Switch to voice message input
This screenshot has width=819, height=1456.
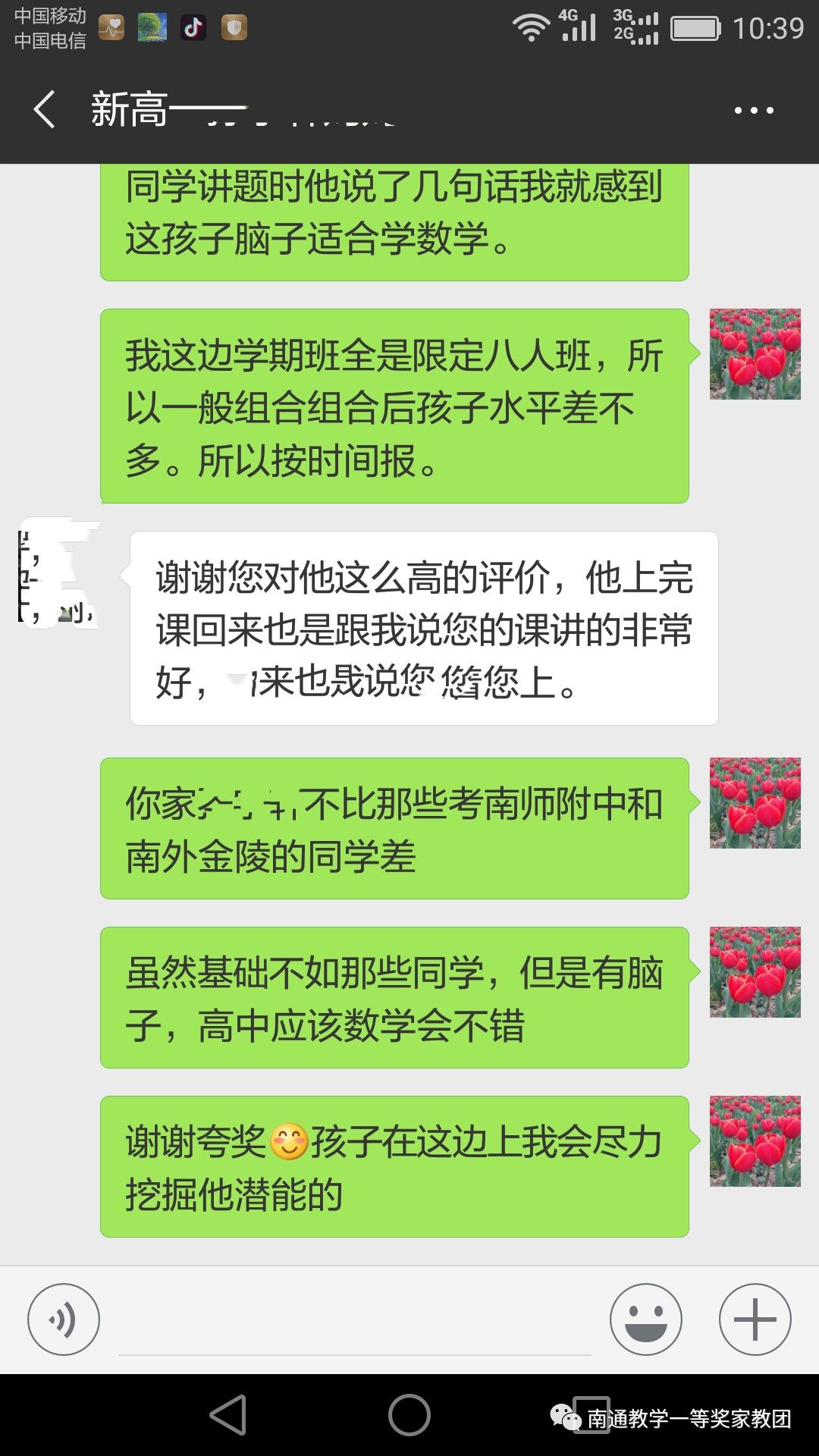pos(64,1319)
